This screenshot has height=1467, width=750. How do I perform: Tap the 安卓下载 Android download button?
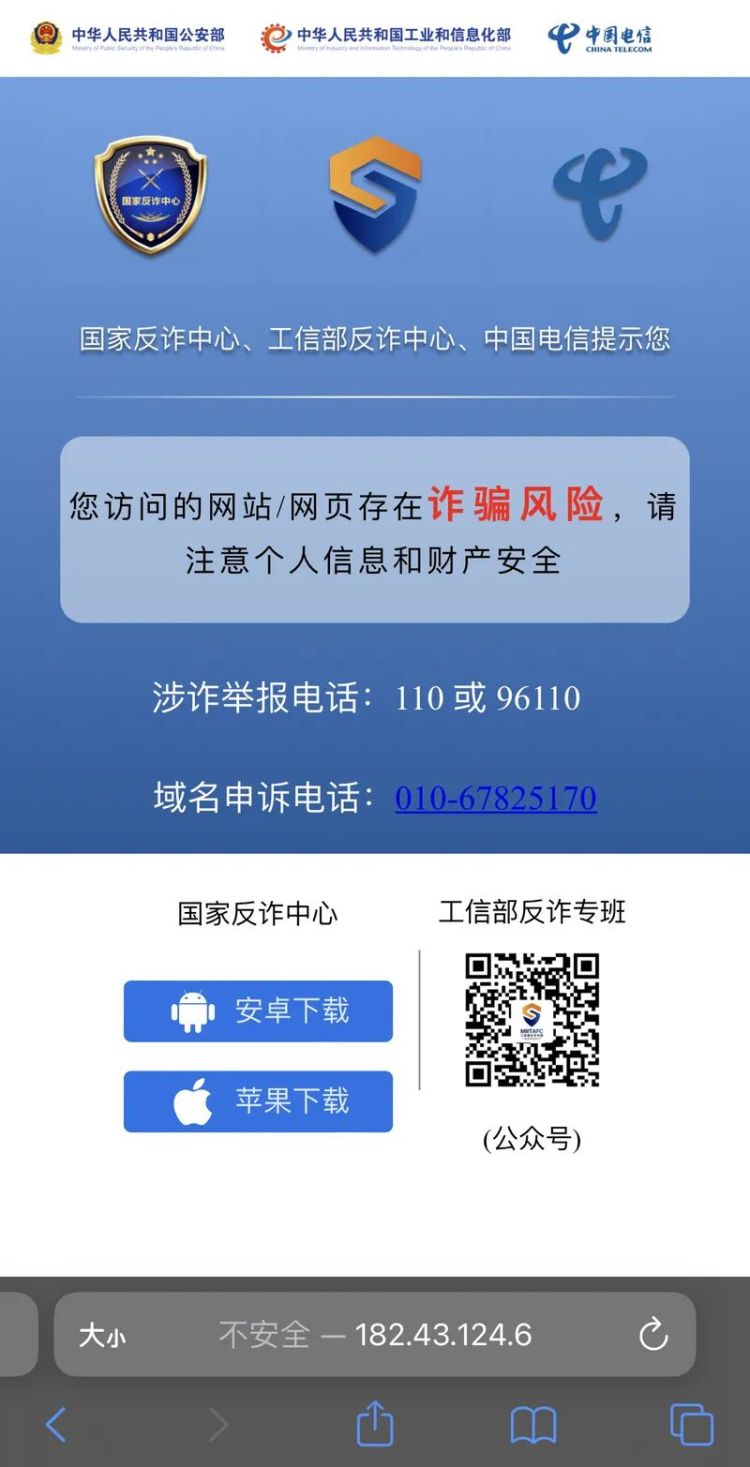point(258,1011)
